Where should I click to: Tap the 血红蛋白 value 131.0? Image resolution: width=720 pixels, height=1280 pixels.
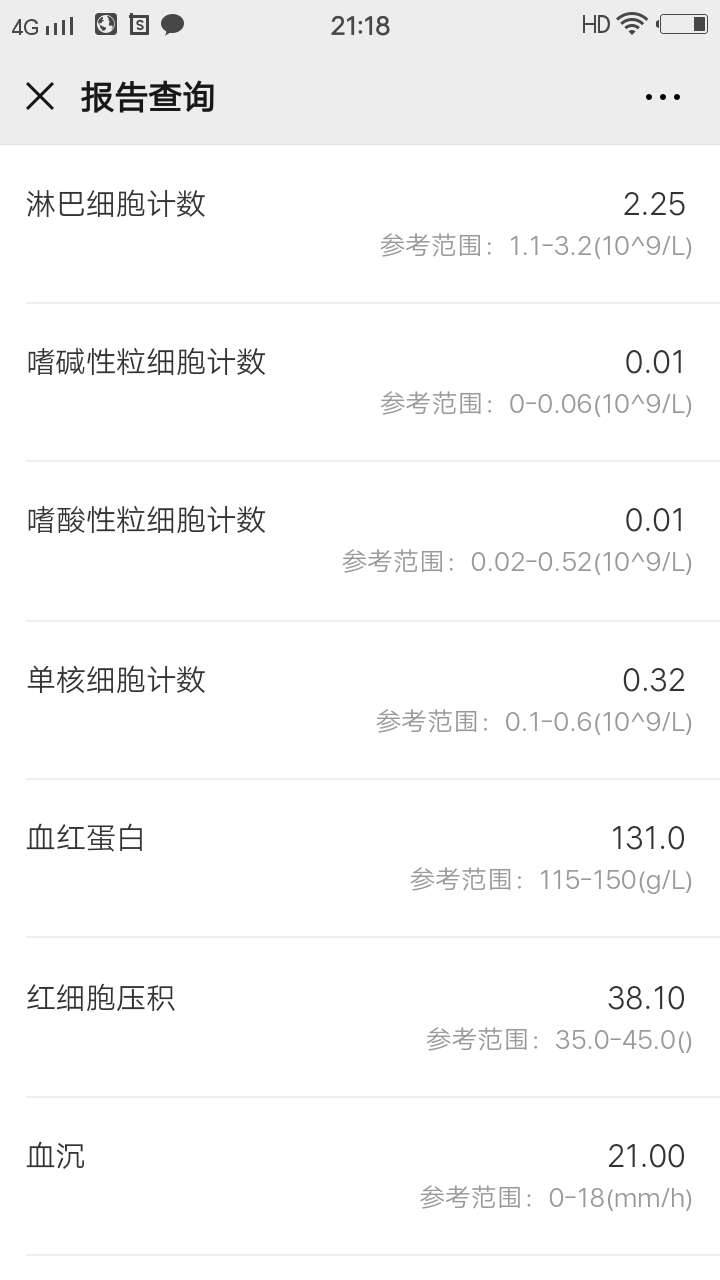point(647,837)
